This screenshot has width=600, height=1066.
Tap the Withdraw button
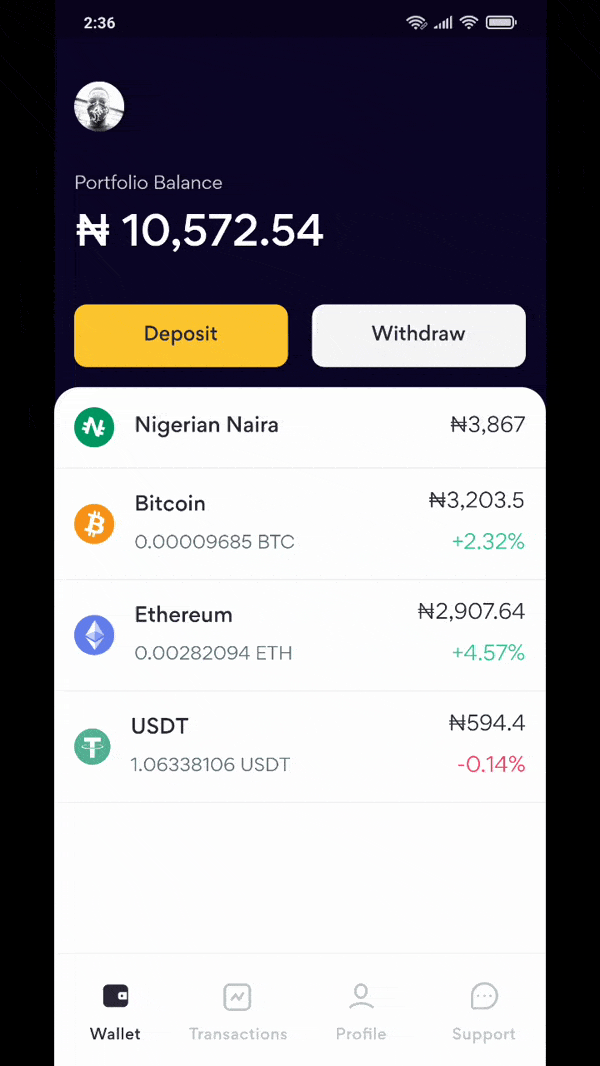pos(419,335)
